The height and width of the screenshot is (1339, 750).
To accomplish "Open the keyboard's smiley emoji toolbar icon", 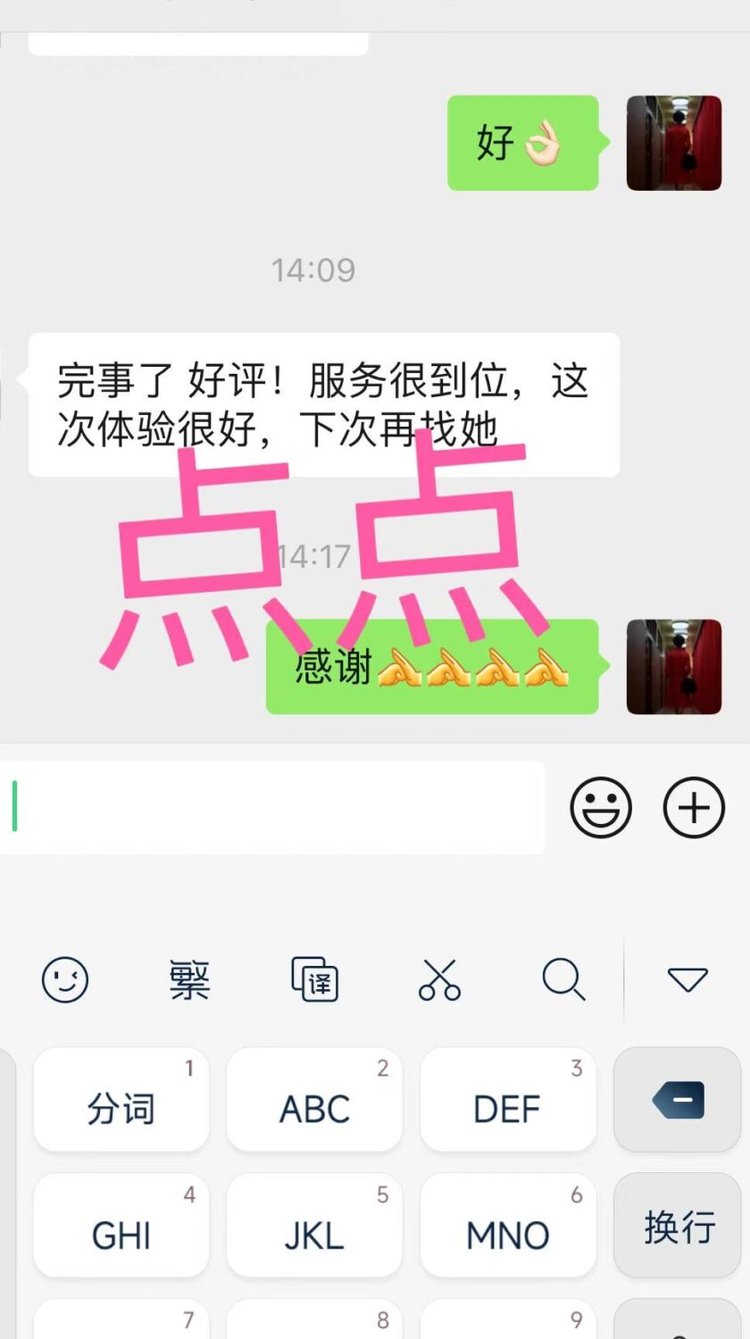I will [65, 980].
